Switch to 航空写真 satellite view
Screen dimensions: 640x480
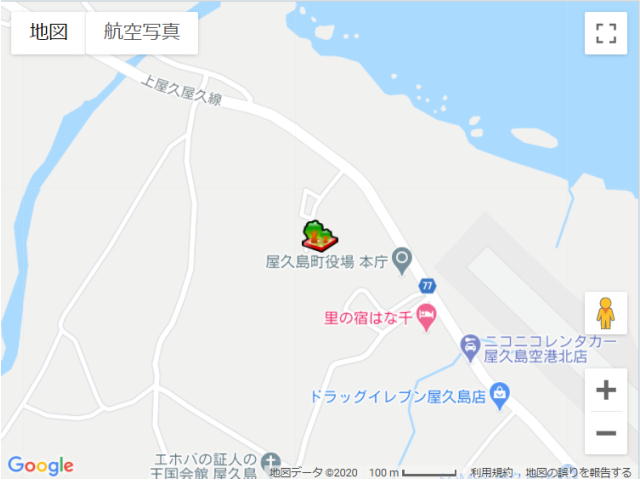pyautogui.click(x=142, y=32)
